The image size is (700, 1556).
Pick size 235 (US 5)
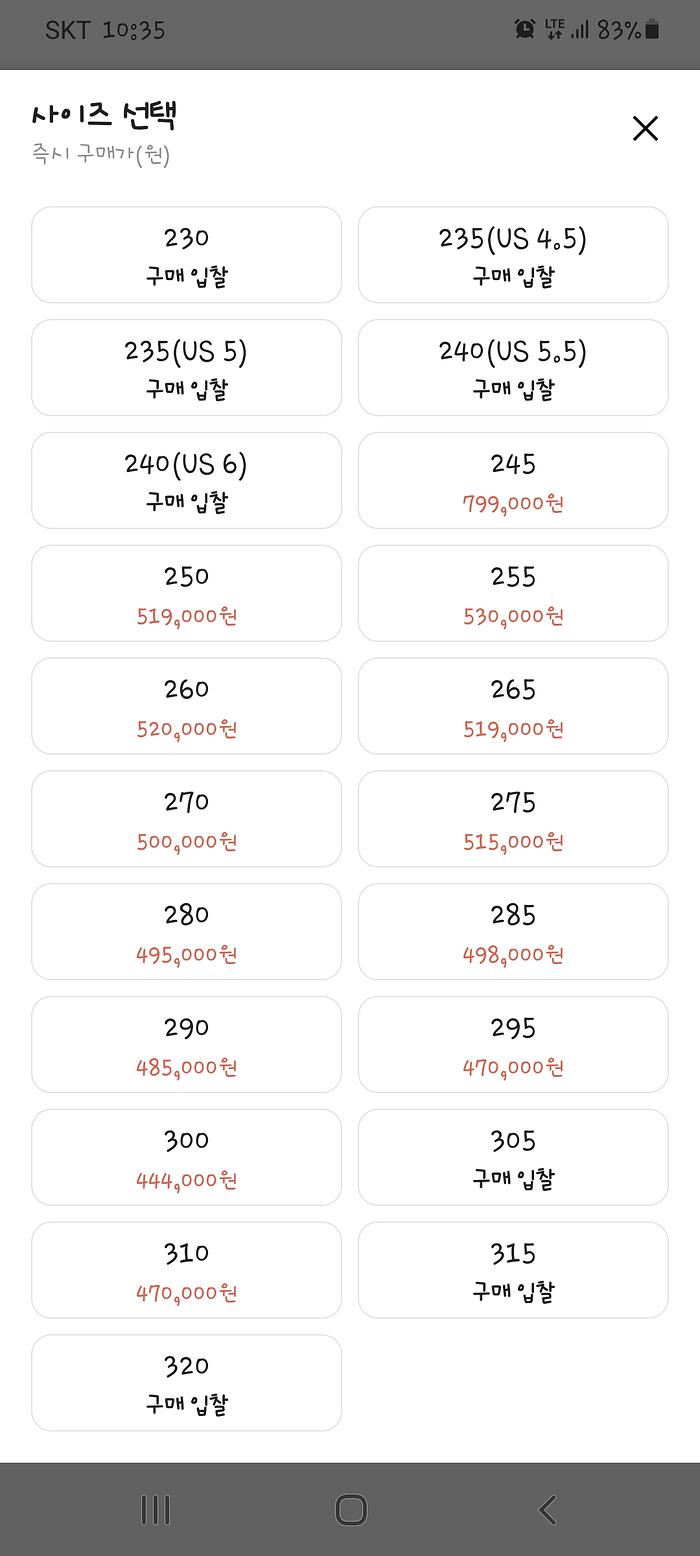186,368
